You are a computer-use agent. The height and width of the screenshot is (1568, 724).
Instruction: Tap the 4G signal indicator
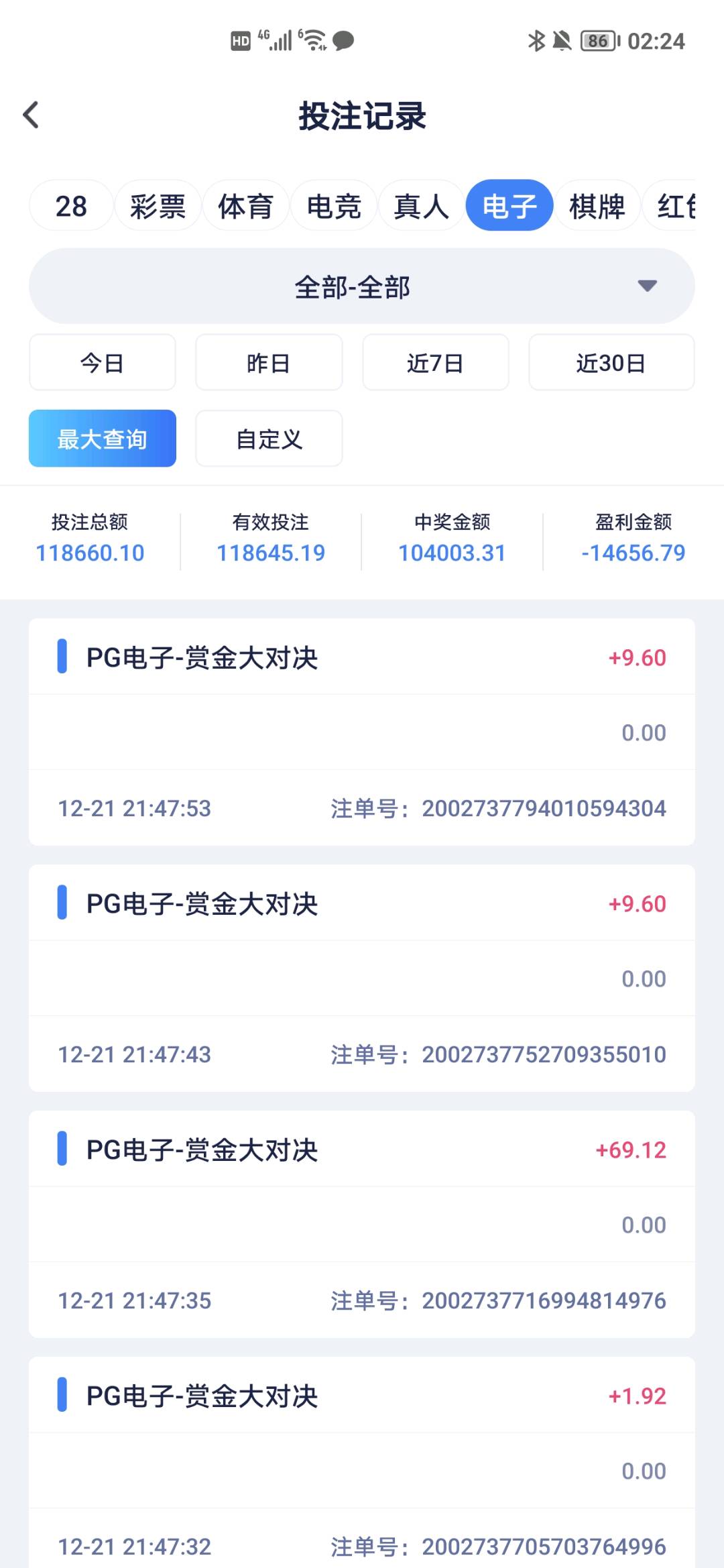(x=277, y=42)
